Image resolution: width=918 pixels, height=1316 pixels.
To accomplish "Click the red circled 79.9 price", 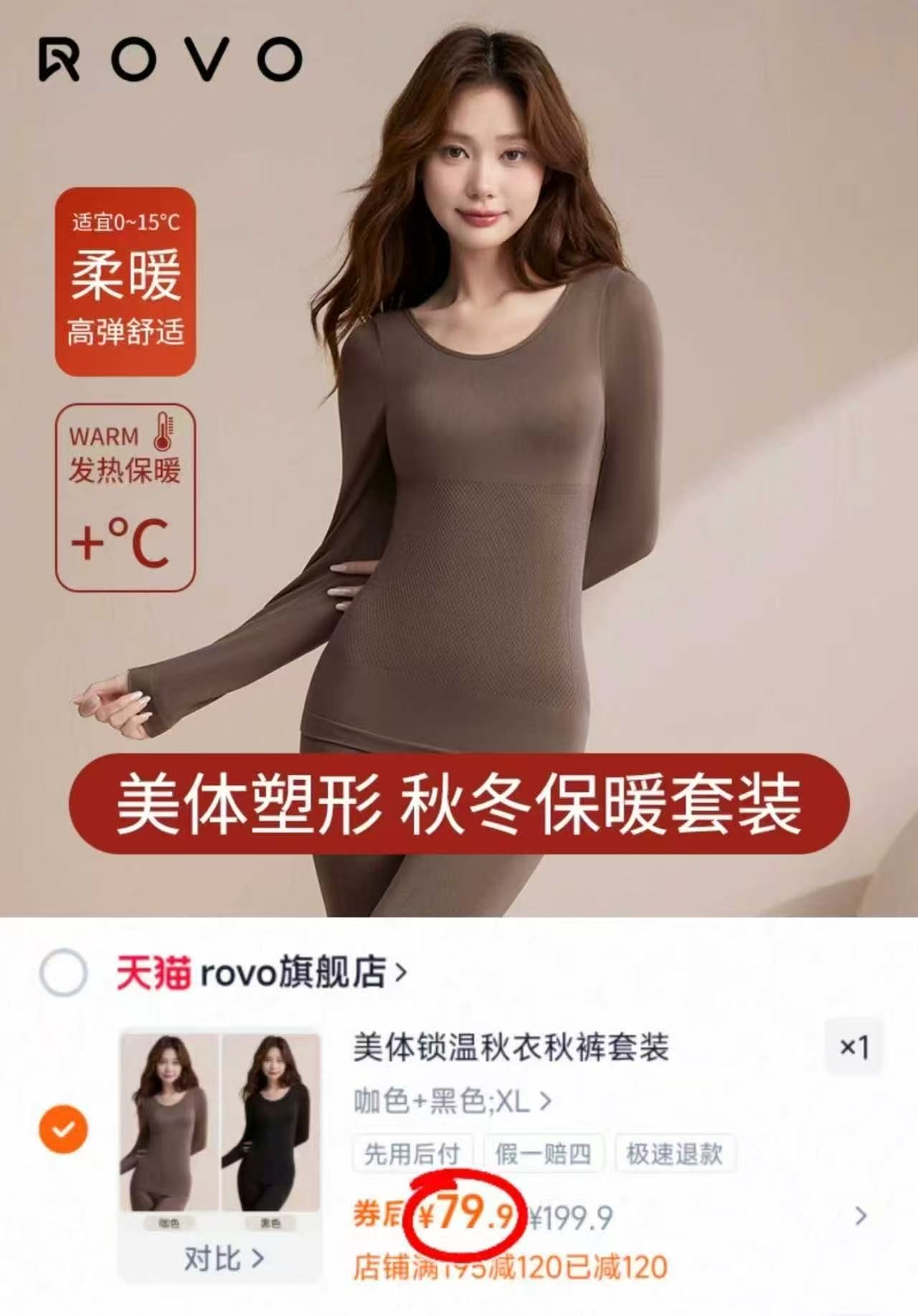I will point(466,1215).
